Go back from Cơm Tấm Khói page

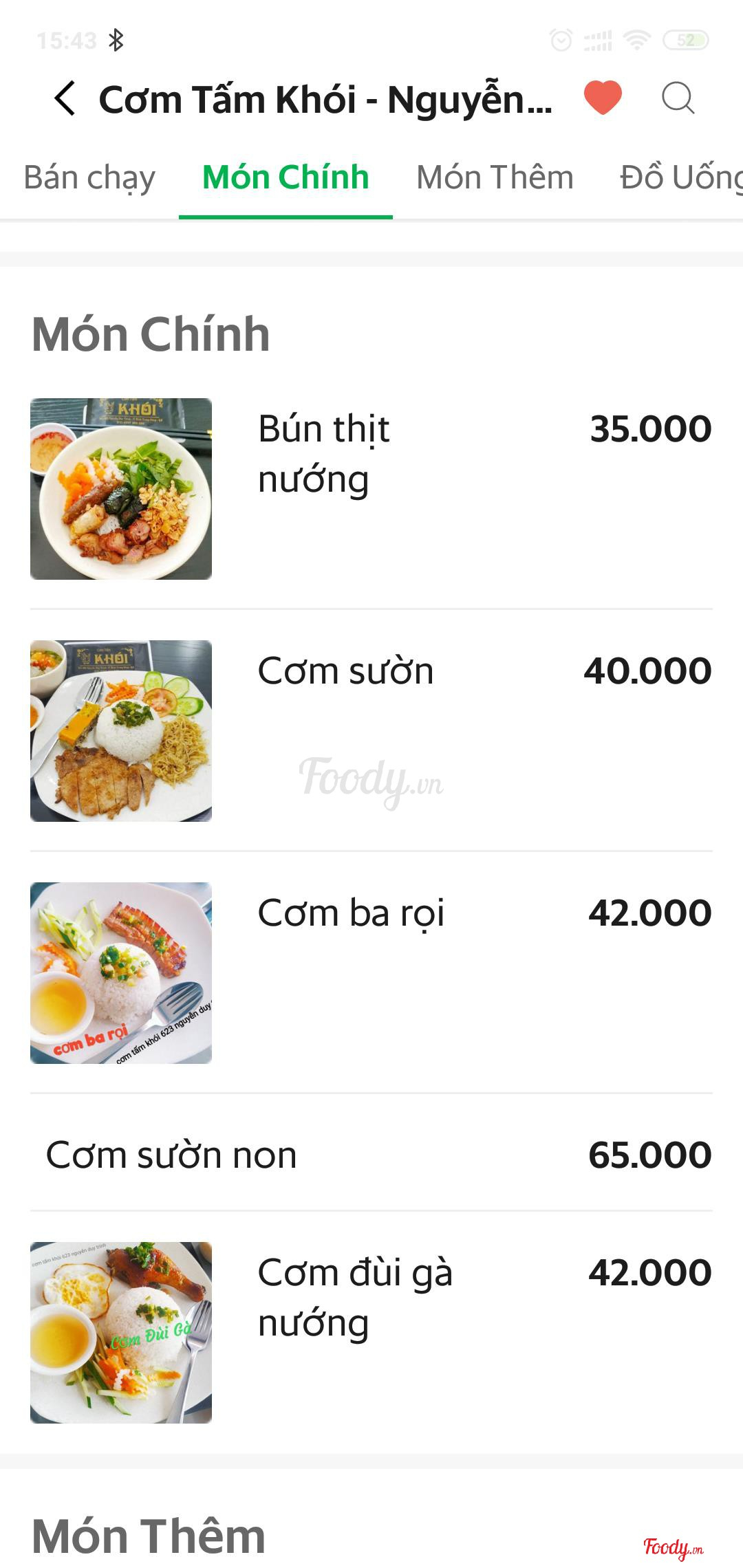[x=65, y=98]
